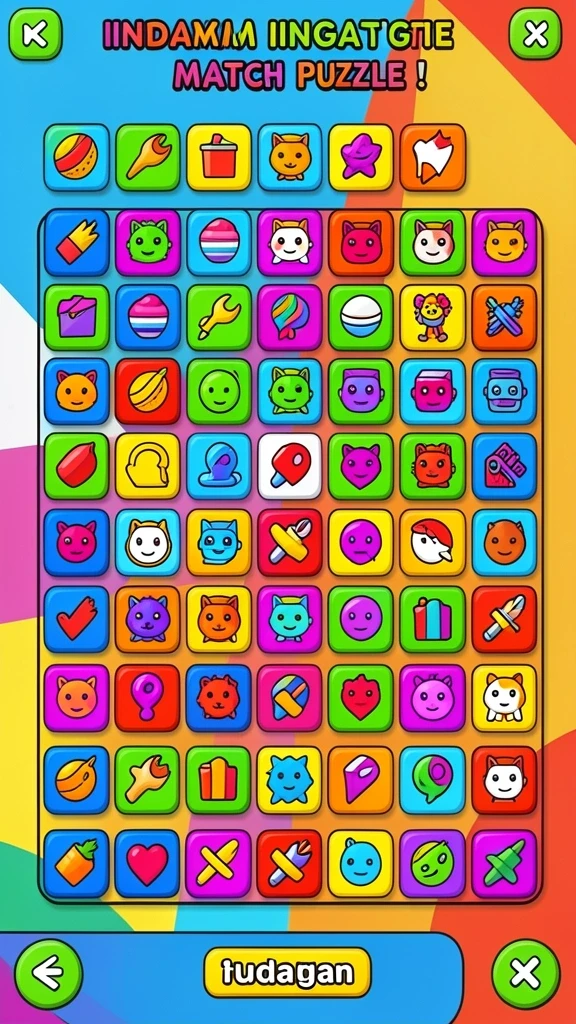Pick the red bucket tile on yellow

tap(219, 157)
